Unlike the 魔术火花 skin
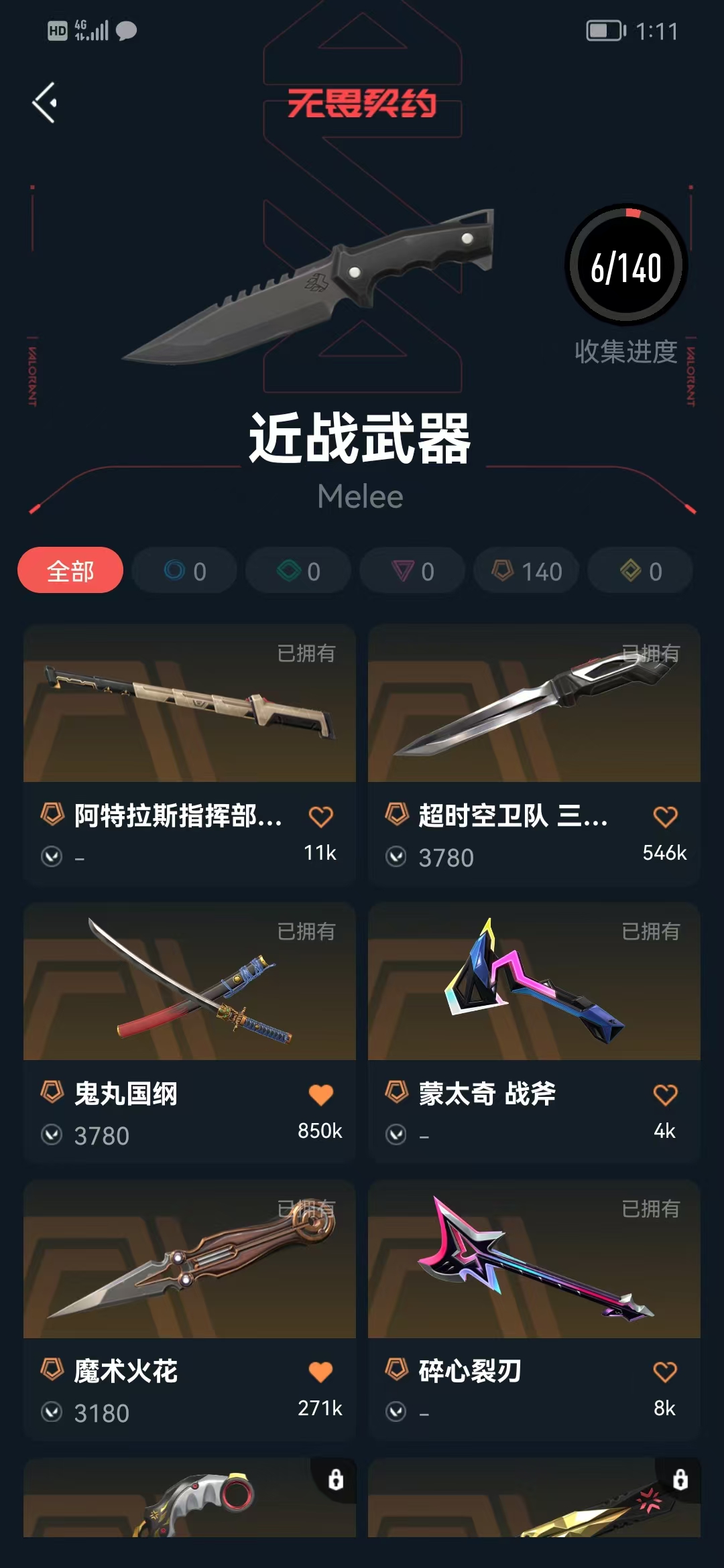724x1568 pixels. [x=320, y=1372]
